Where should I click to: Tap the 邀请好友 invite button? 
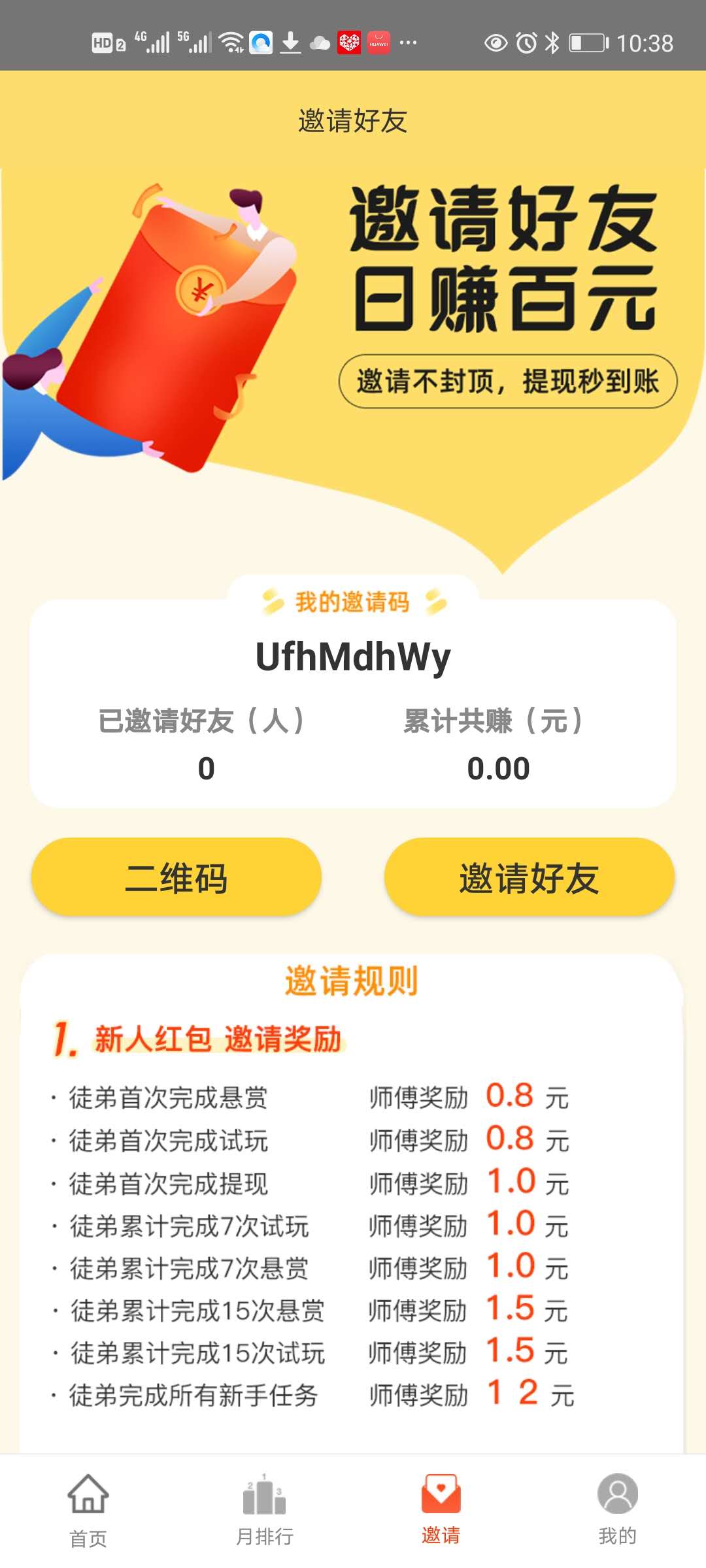(529, 877)
